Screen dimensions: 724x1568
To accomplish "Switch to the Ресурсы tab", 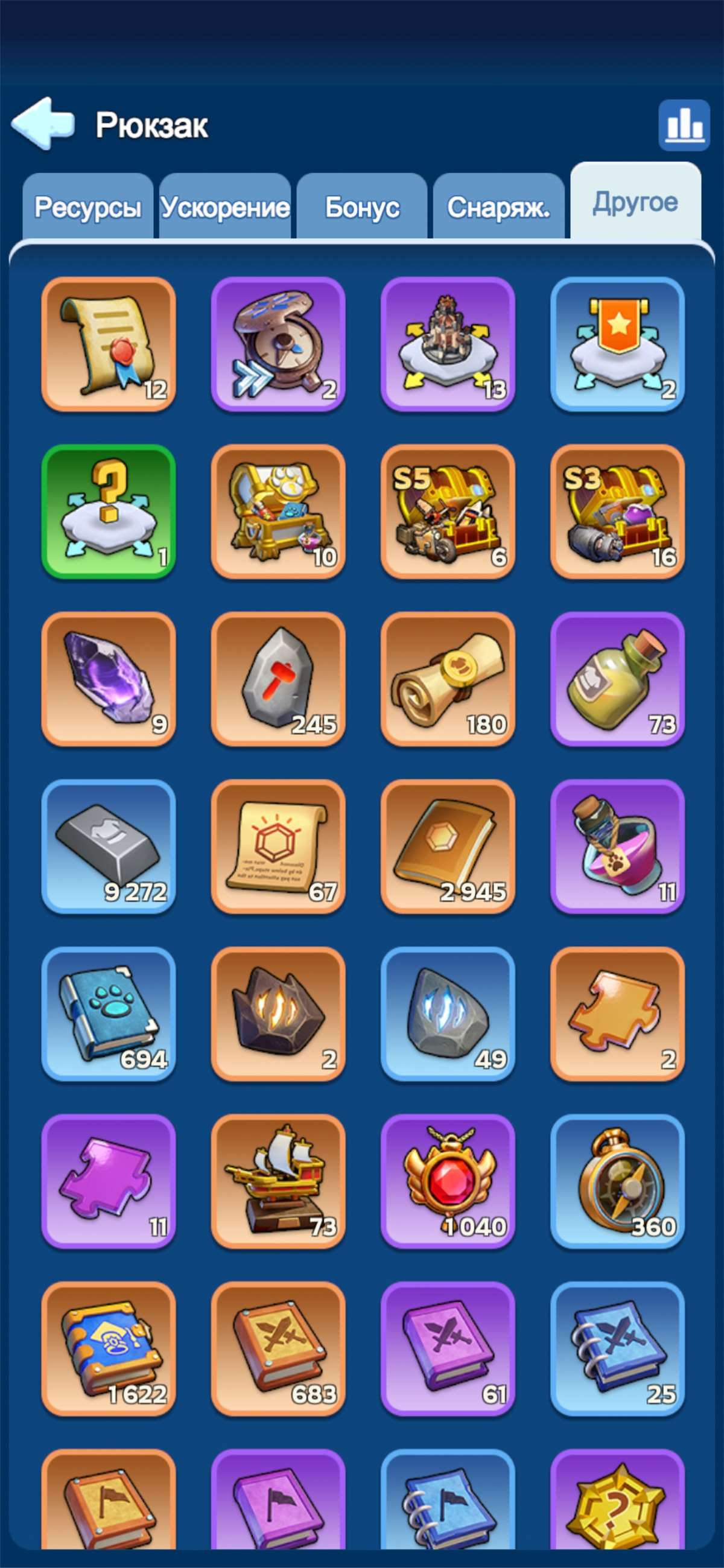I will (87, 207).
